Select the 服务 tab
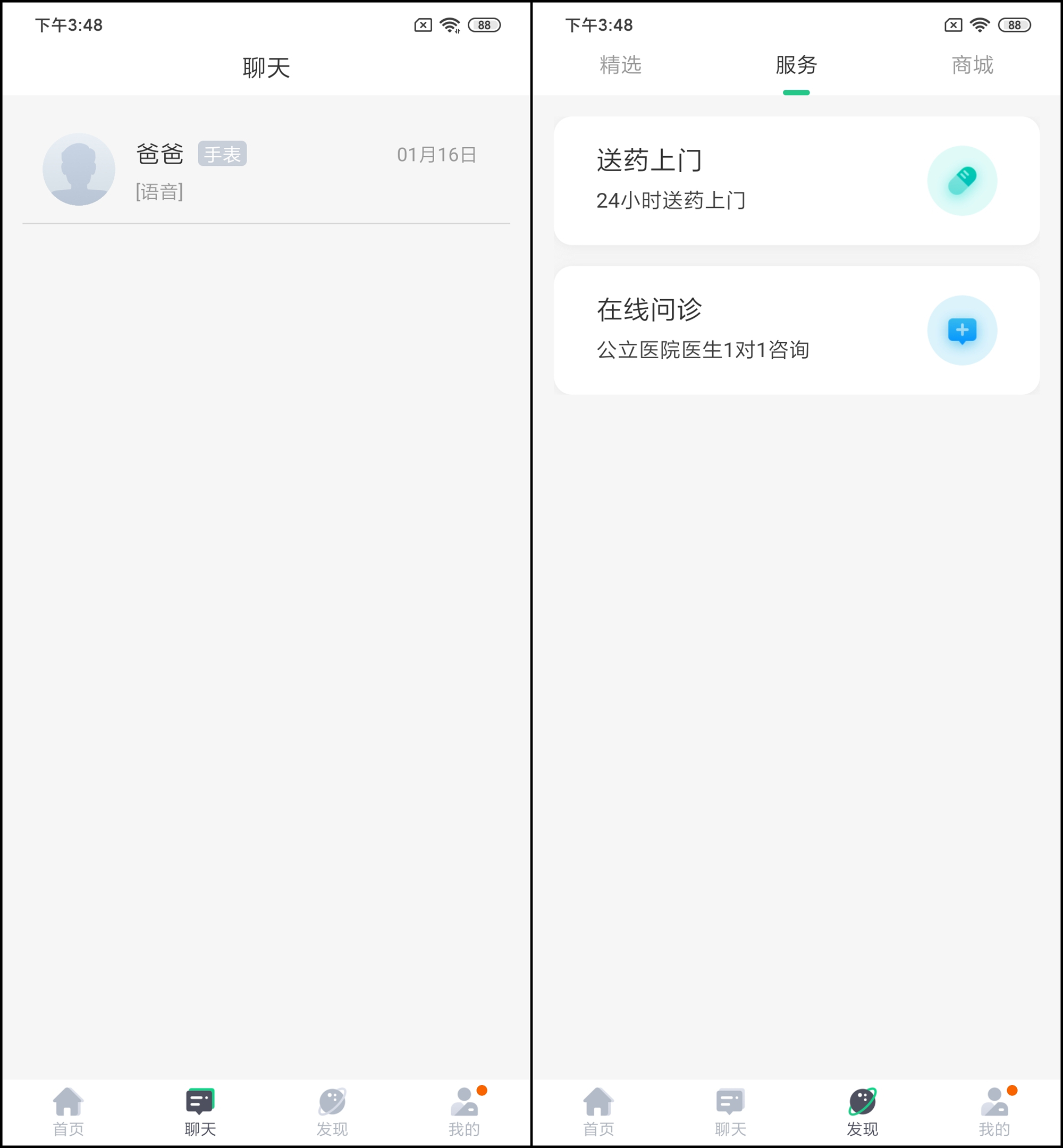Viewport: 1063px width, 1148px height. [x=797, y=65]
